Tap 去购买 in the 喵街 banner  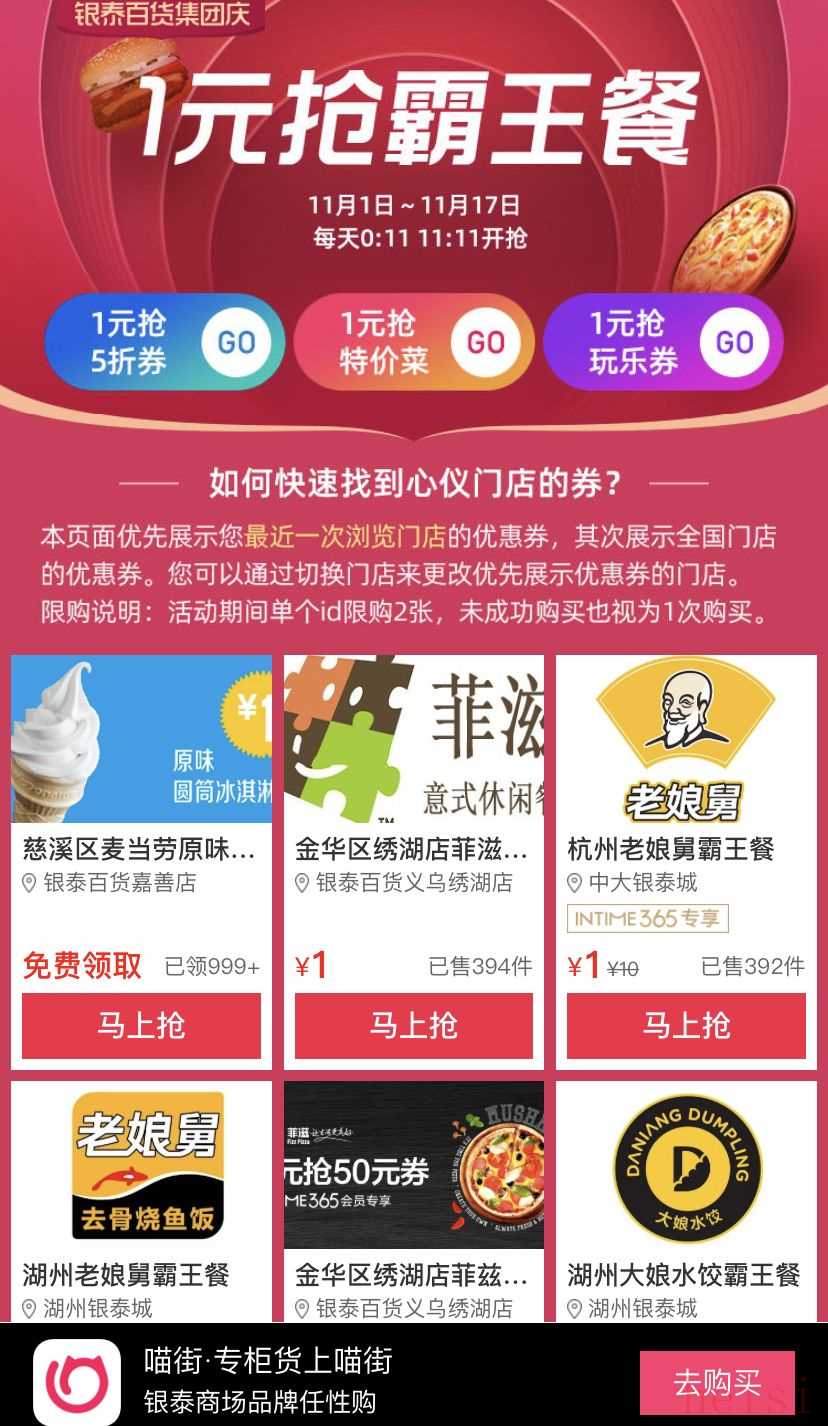[x=717, y=1383]
